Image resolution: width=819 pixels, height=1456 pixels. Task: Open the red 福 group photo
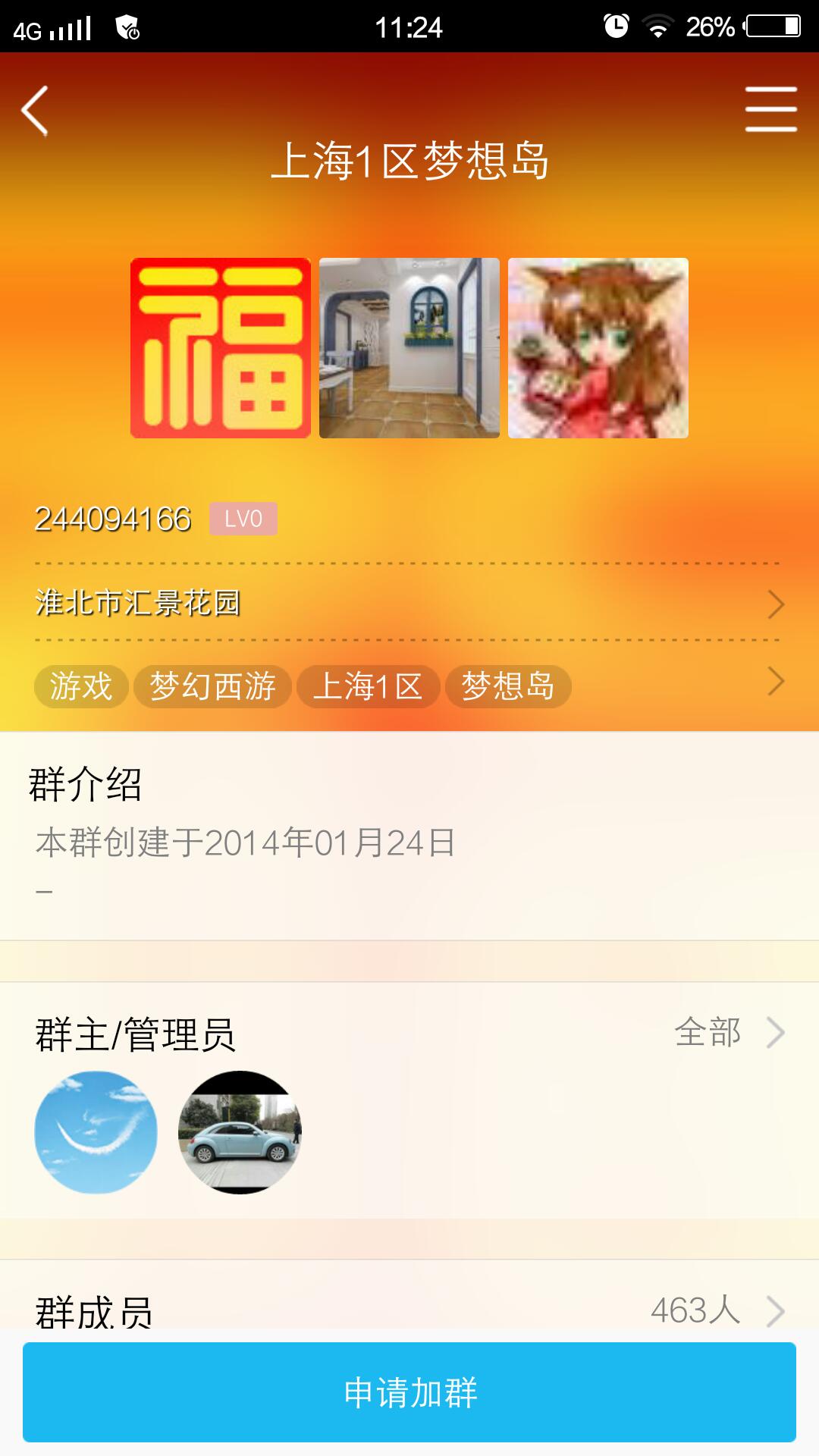[221, 348]
